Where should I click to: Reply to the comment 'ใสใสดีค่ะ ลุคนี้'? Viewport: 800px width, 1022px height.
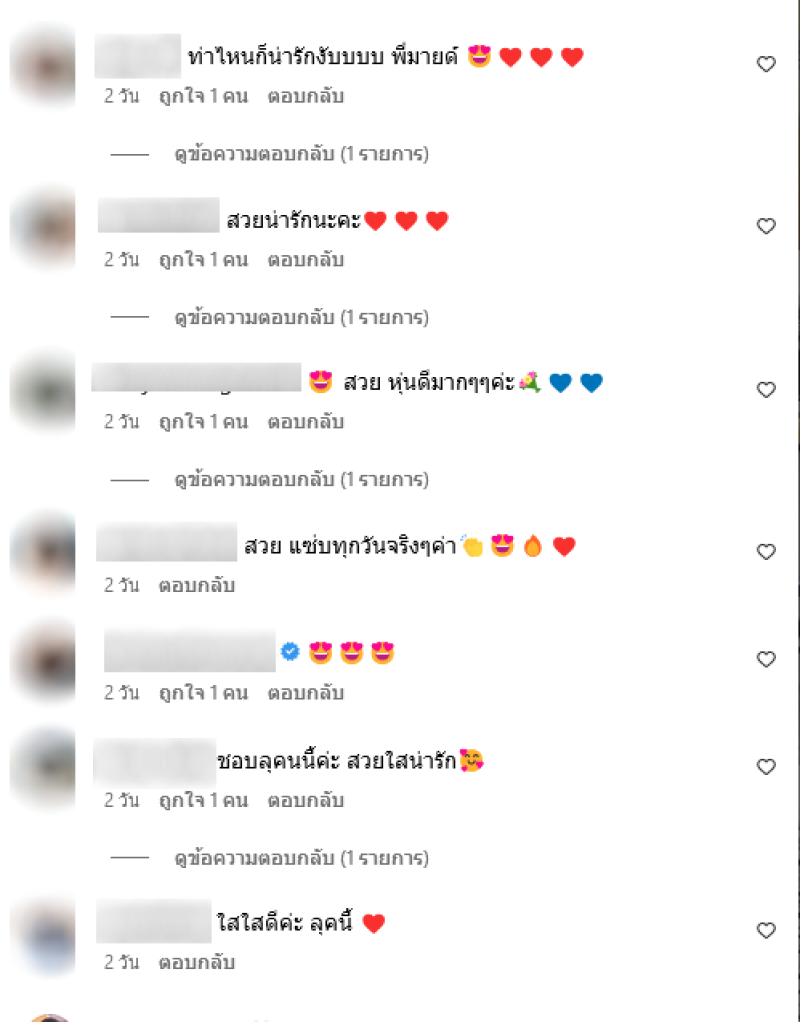tap(196, 963)
